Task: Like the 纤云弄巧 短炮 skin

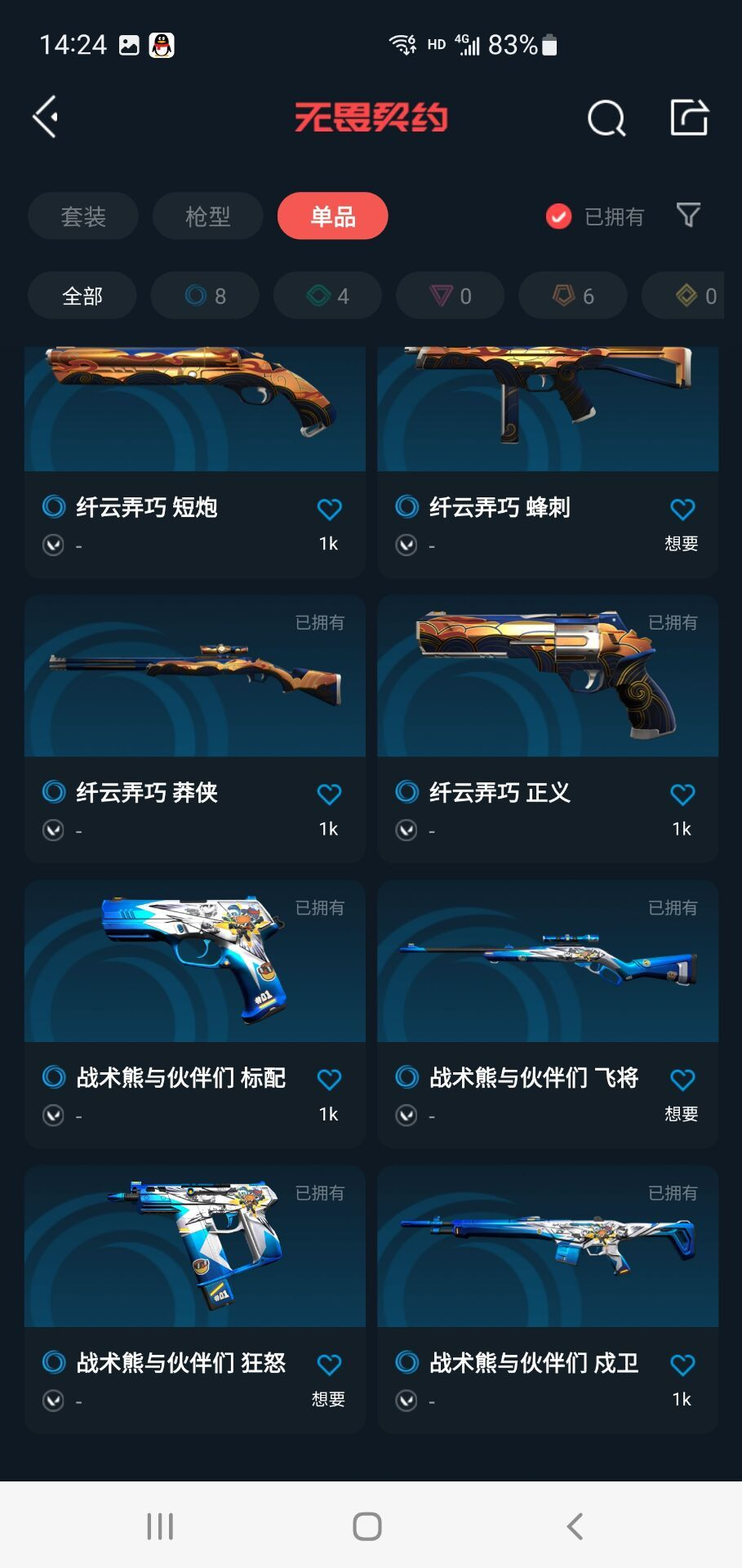Action: [329, 510]
